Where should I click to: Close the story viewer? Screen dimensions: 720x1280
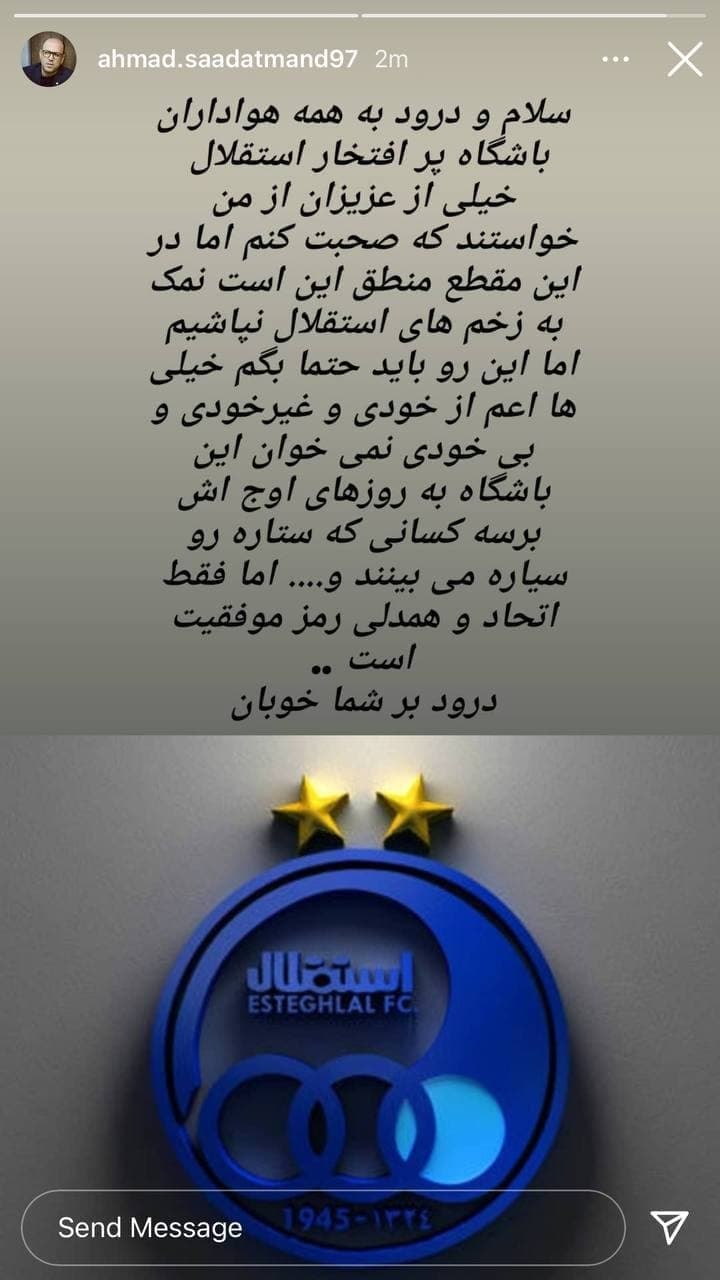coord(685,59)
